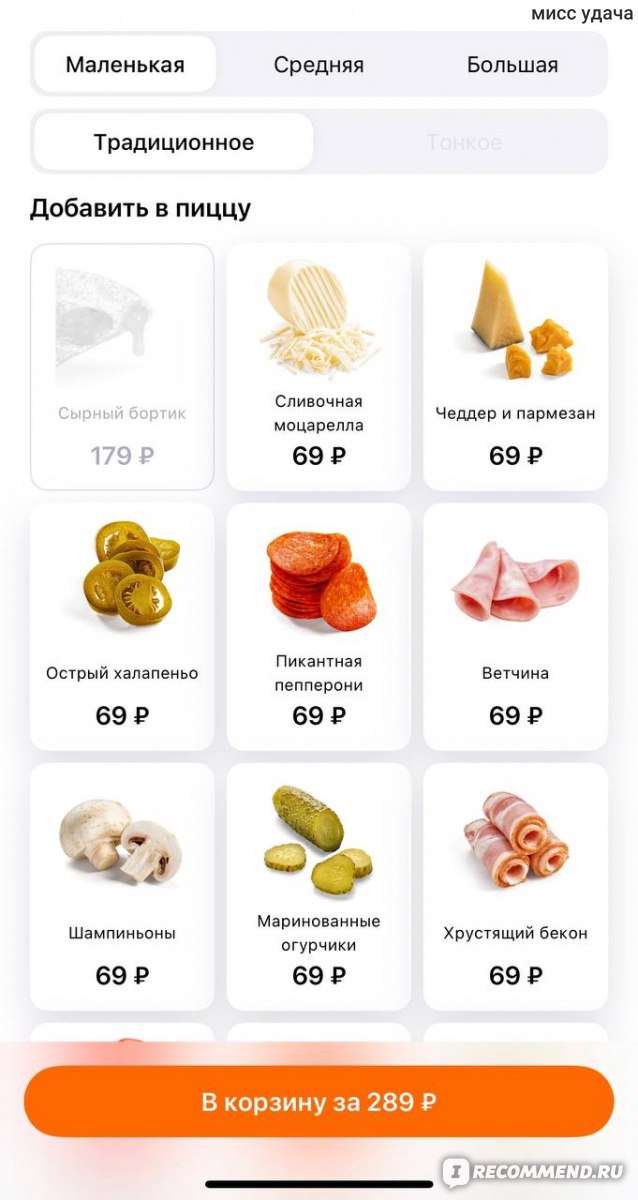The width and height of the screenshot is (638, 1200).
Task: Tap В корзину за 289 ₽ button
Action: (x=319, y=1102)
